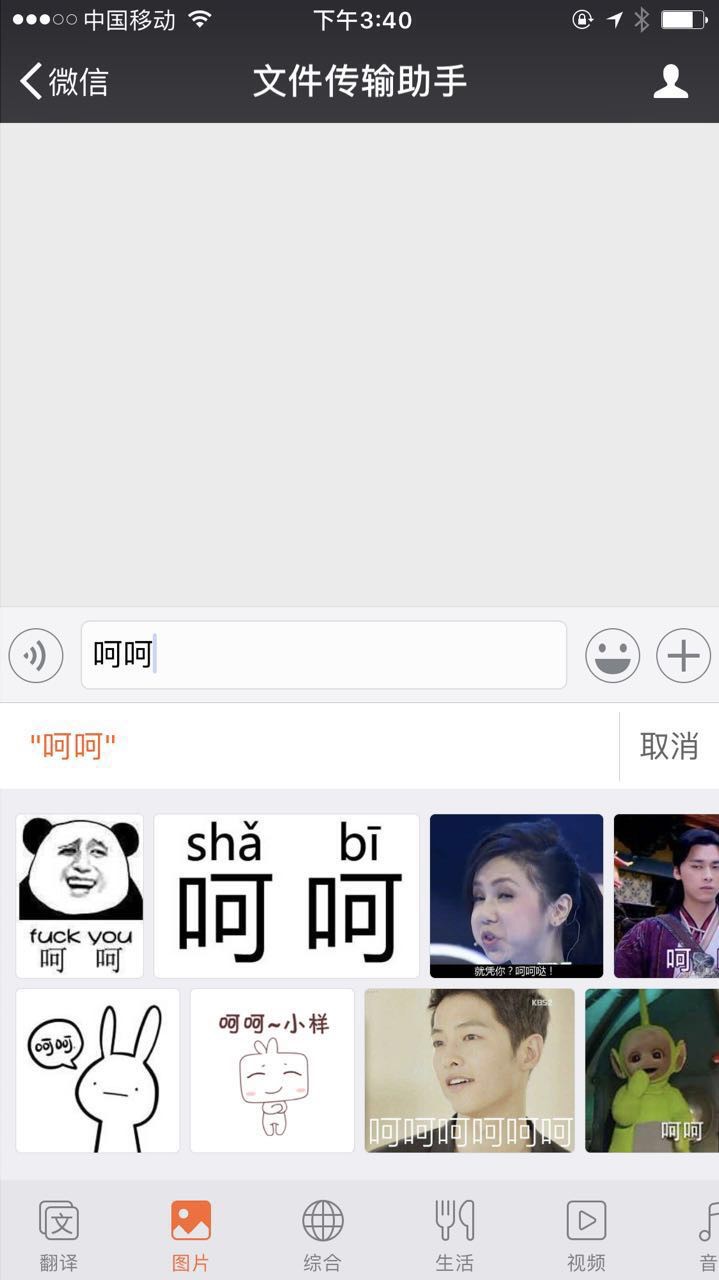Pick the 就凭你？呵呵哒 woman sticker
Viewport: 719px width, 1280px height.
tap(516, 896)
